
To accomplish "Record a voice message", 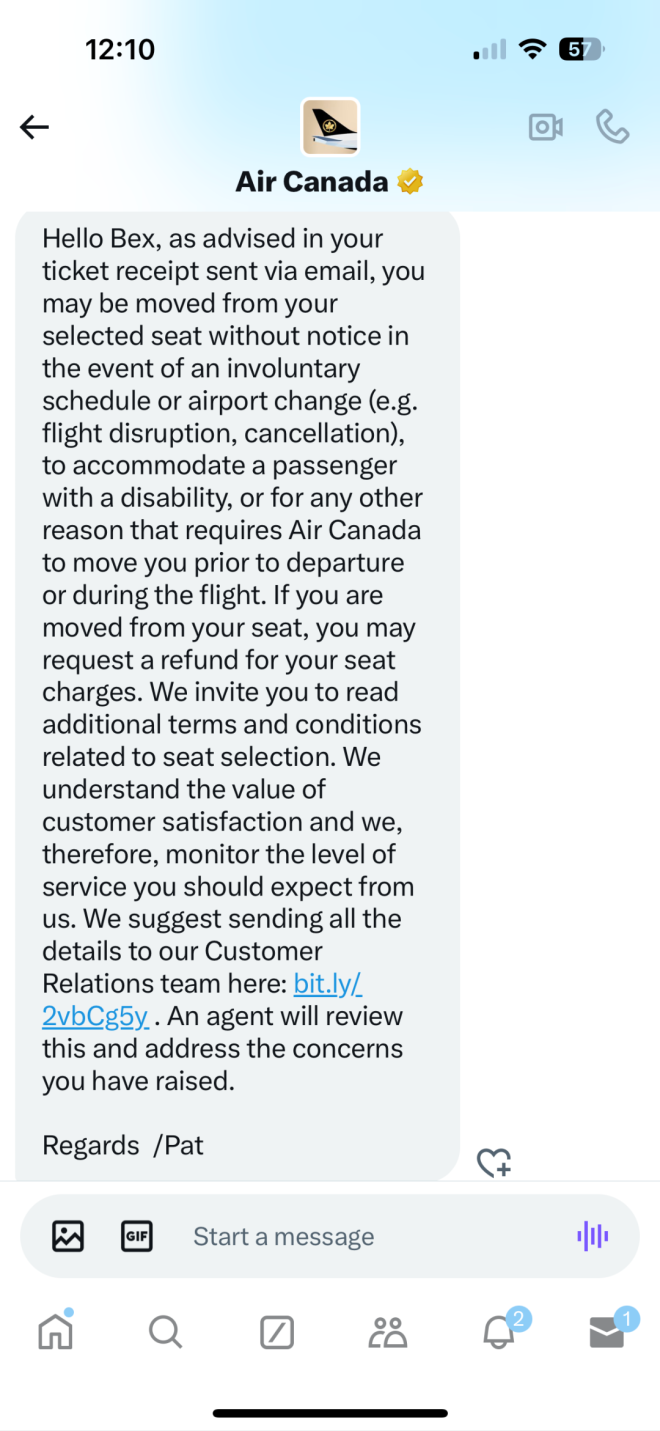I will click(x=592, y=1236).
